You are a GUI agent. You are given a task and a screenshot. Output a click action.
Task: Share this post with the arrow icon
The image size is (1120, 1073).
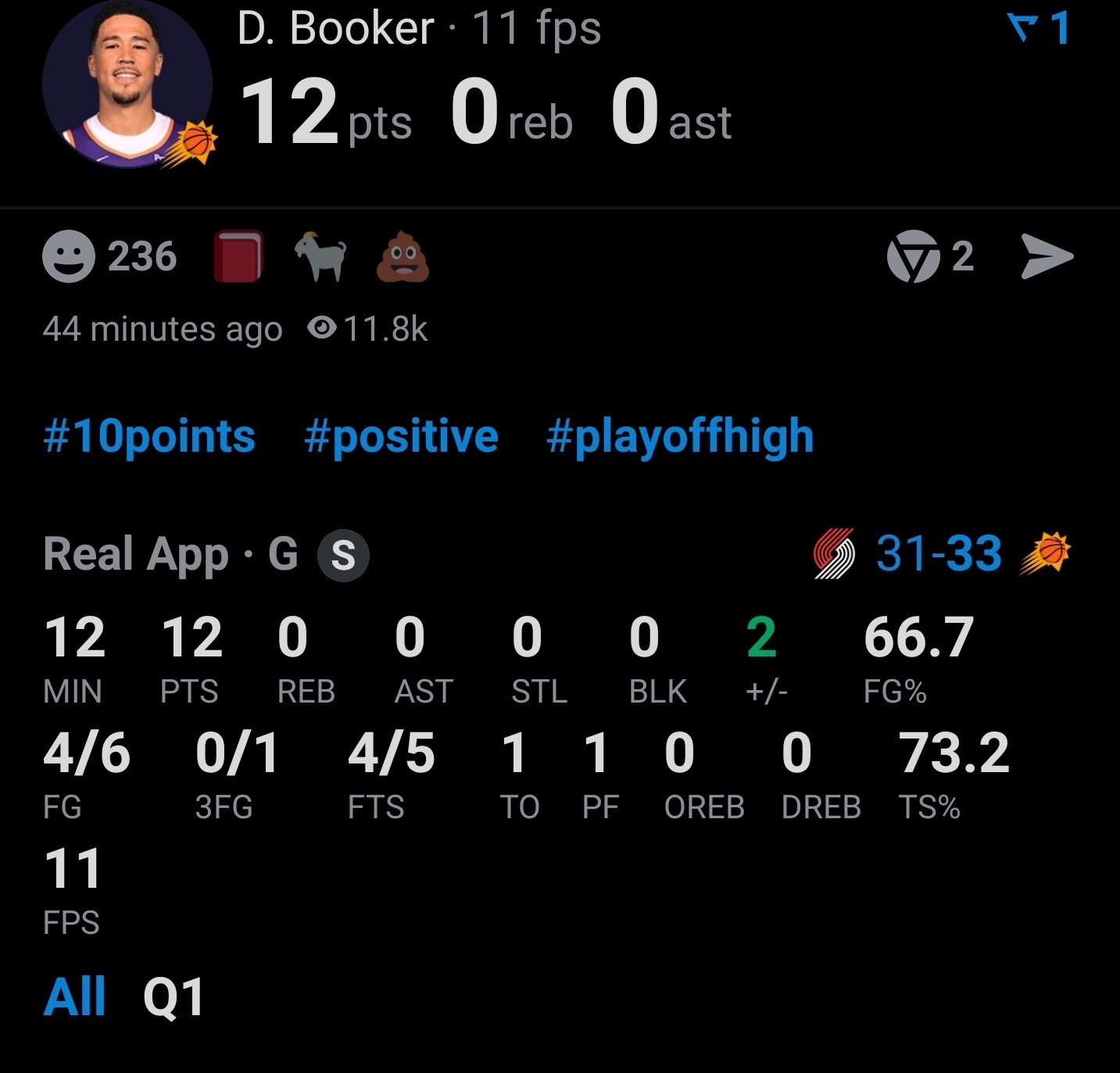pyautogui.click(x=1047, y=256)
